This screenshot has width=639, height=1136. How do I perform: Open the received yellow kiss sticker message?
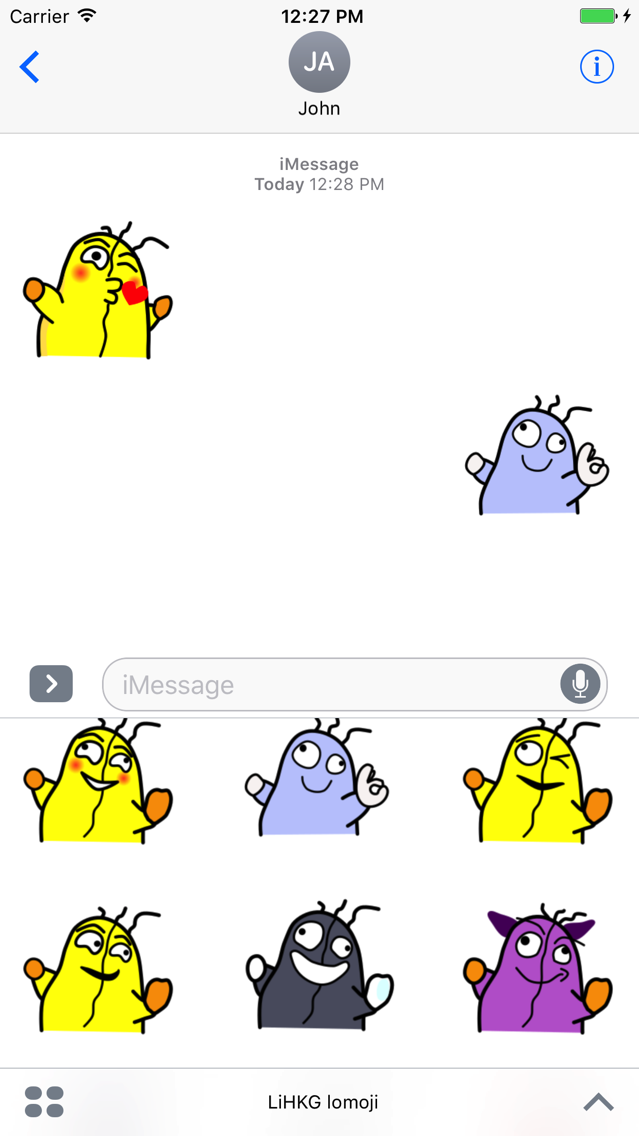point(98,292)
